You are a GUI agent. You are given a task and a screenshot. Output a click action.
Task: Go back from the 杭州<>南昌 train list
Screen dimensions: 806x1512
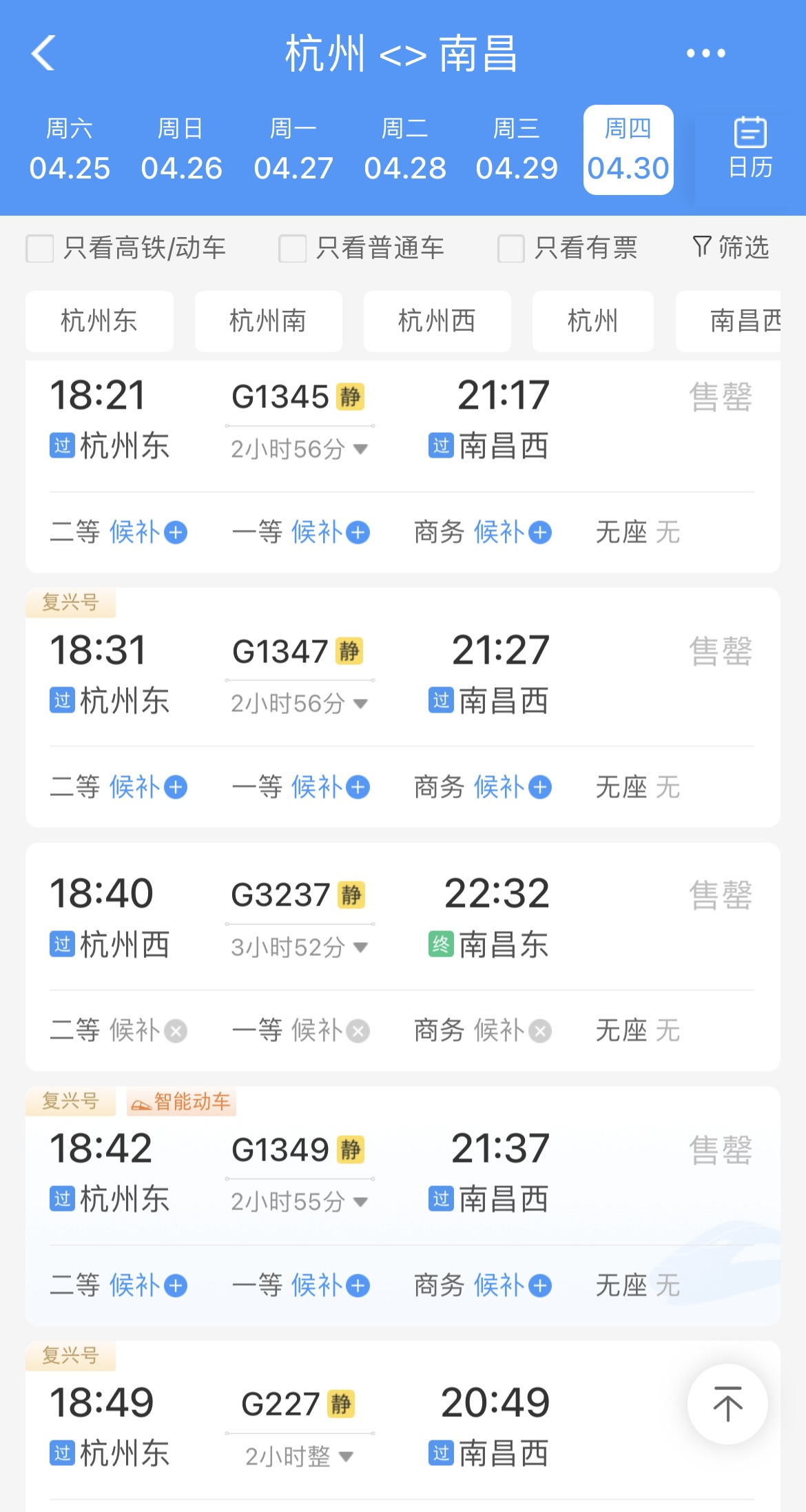[43, 53]
